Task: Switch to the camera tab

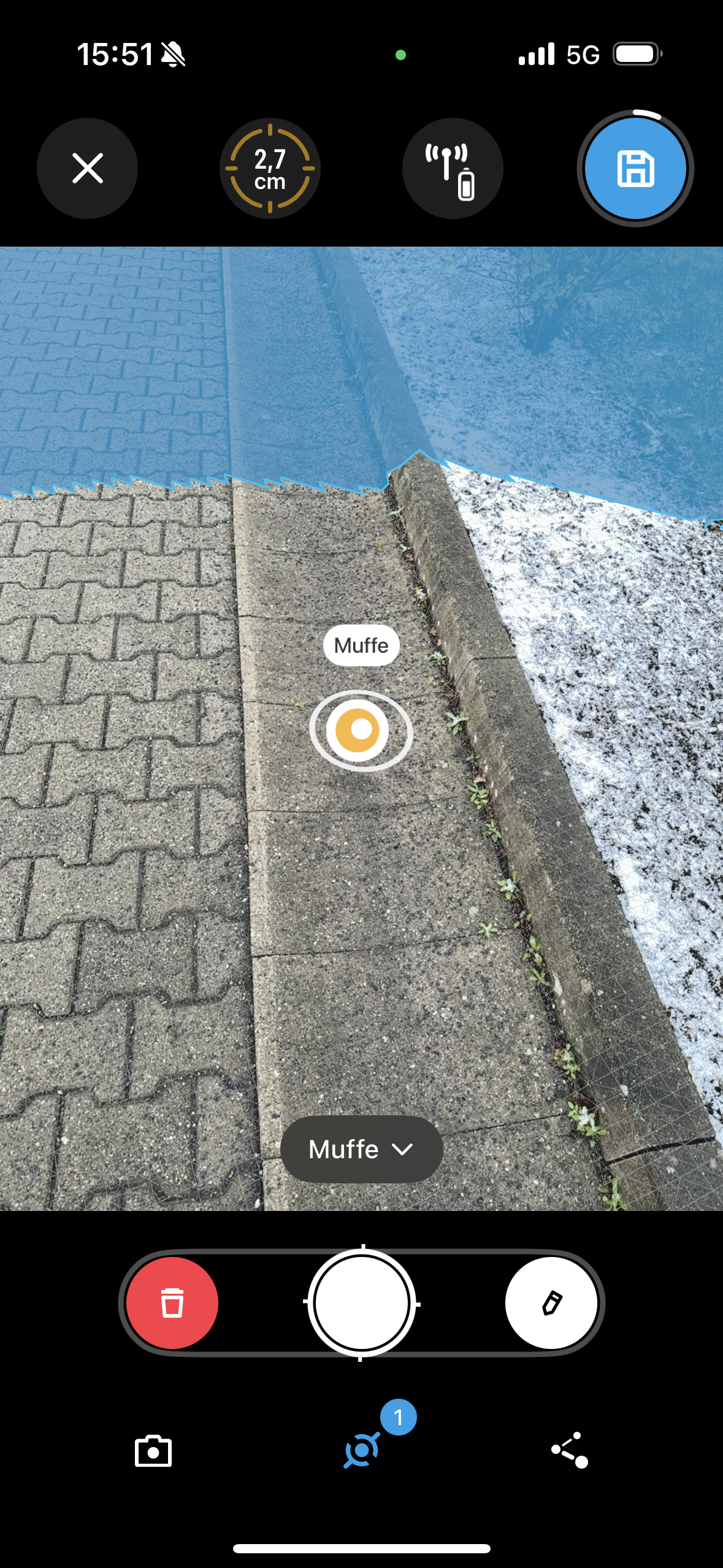Action: (153, 1451)
